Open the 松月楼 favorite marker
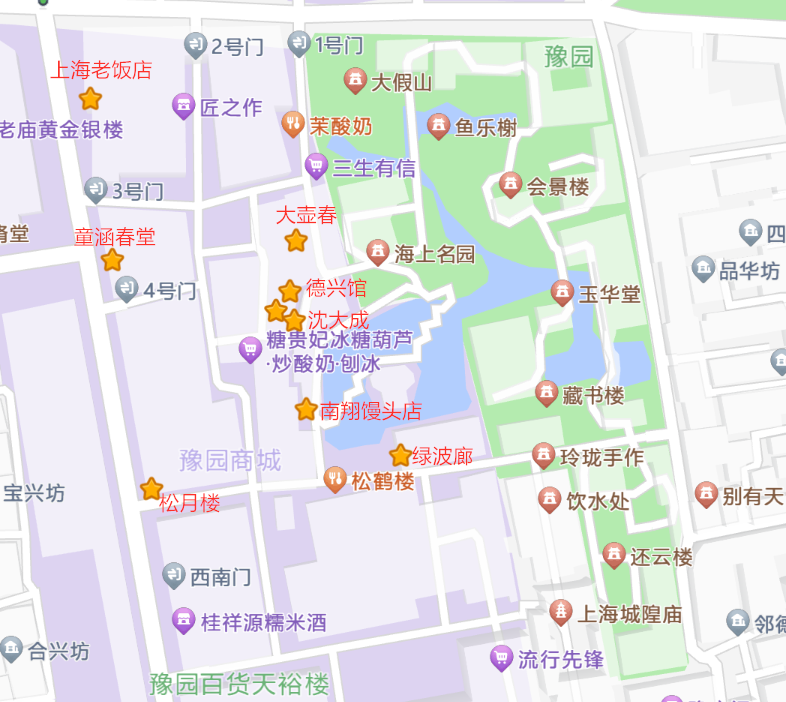786x702 pixels. tap(151, 488)
